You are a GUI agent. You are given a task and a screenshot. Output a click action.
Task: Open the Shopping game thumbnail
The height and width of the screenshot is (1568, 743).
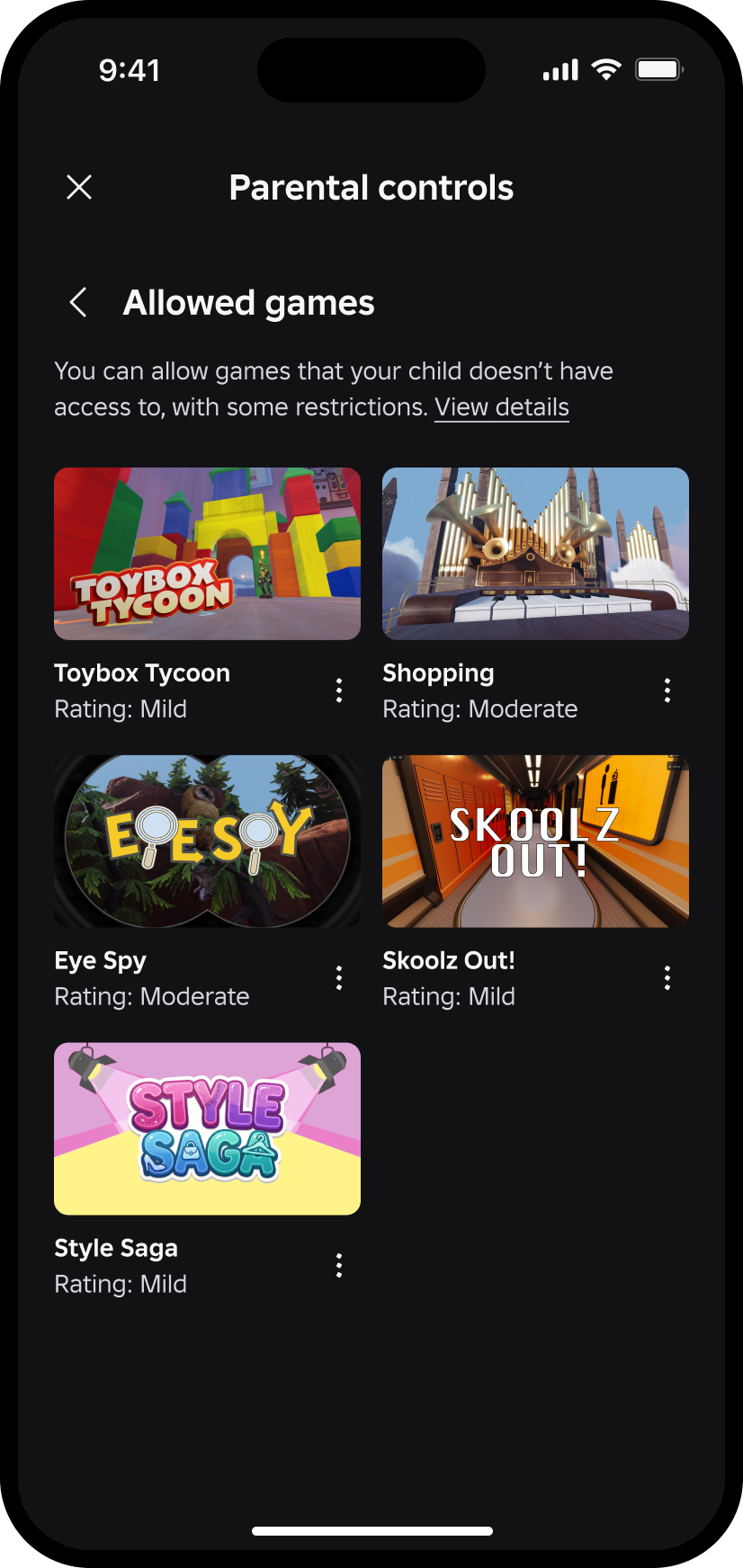click(x=534, y=553)
